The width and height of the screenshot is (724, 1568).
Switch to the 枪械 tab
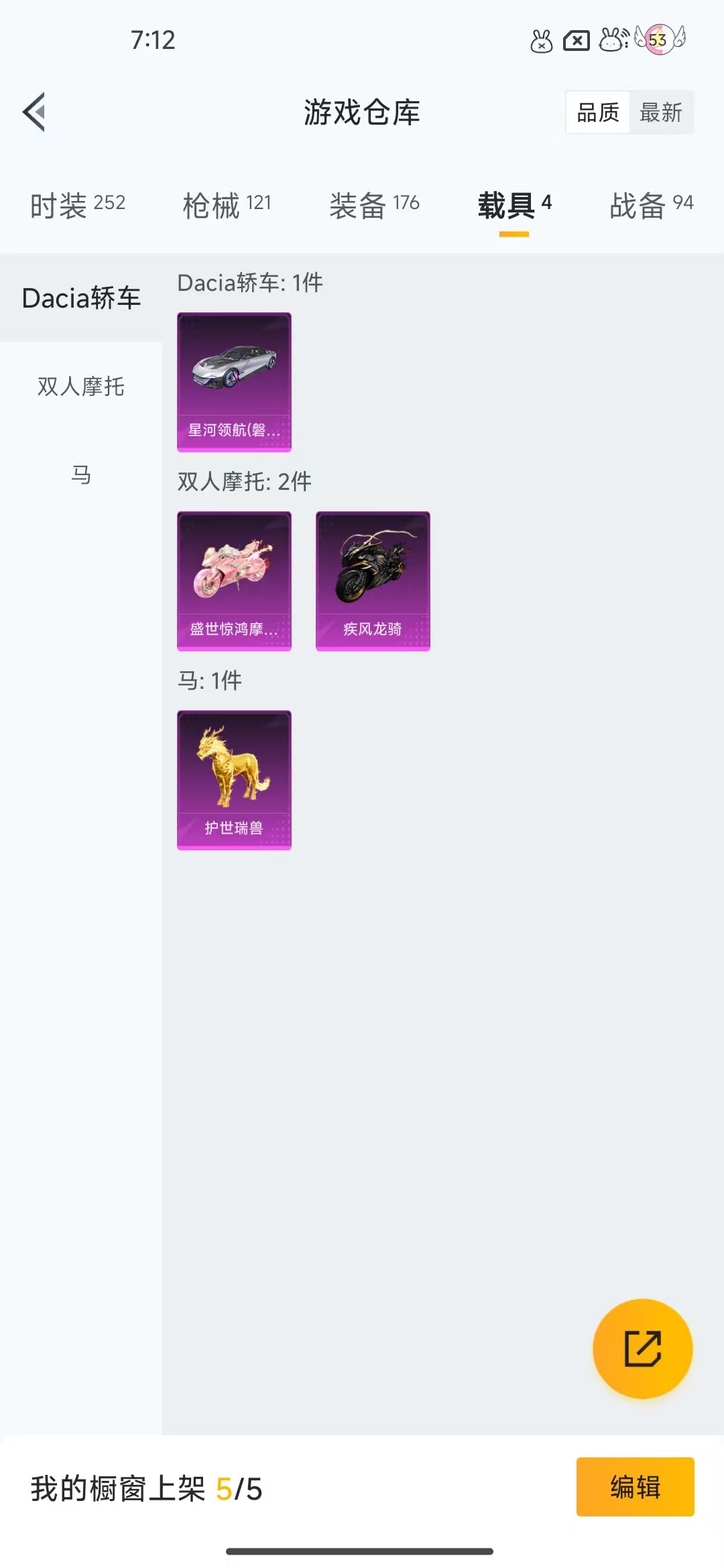227,205
